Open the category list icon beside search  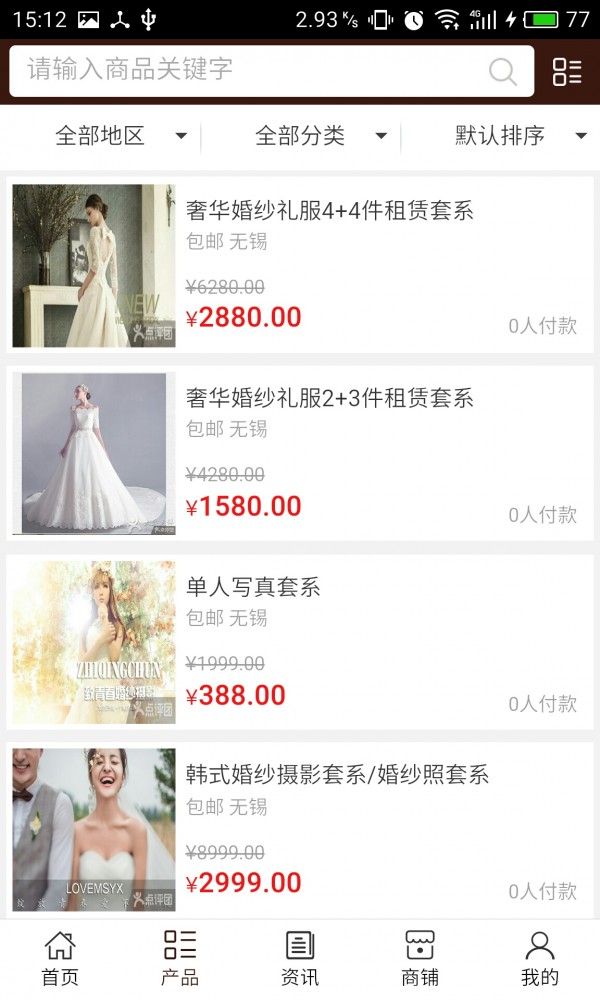tap(567, 71)
